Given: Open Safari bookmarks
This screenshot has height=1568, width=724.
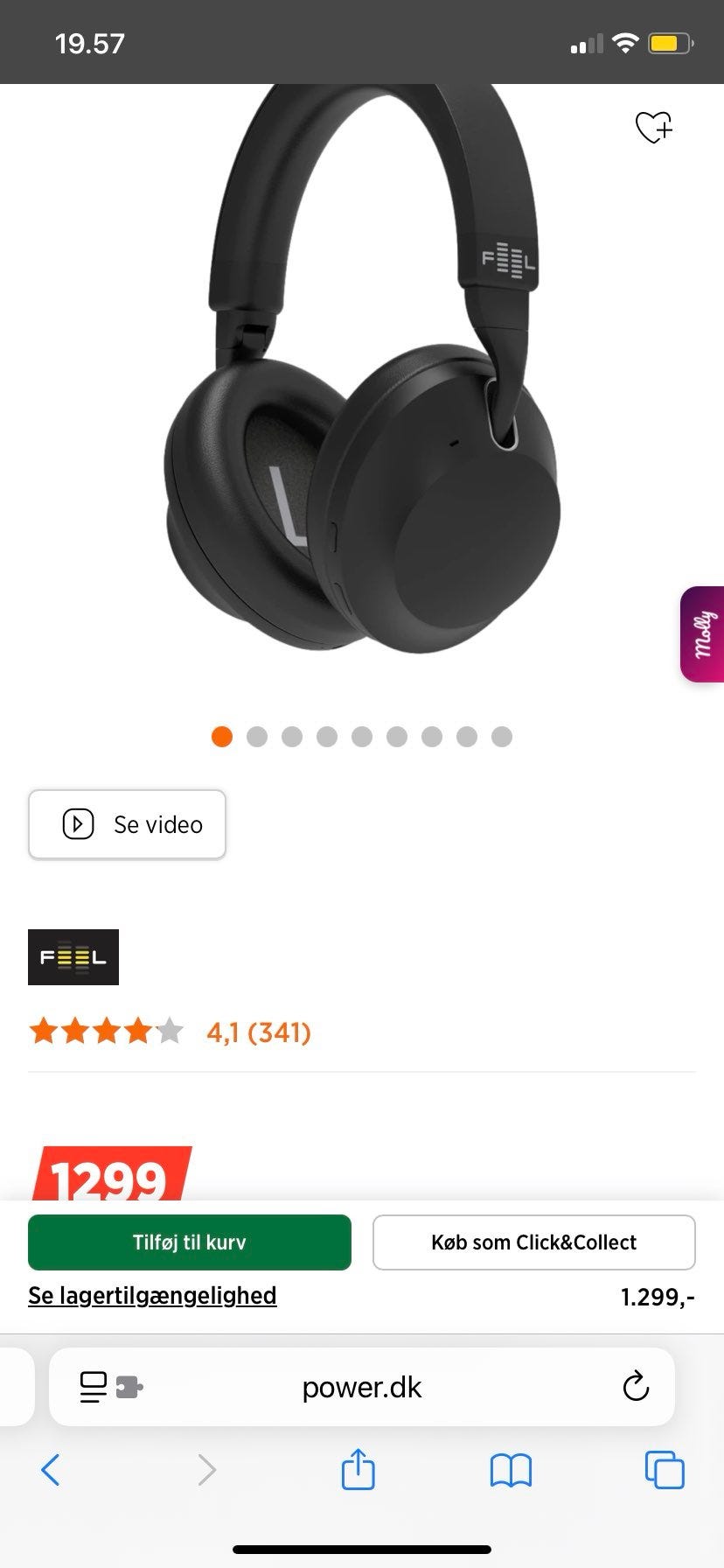Looking at the screenshot, I should (511, 1470).
